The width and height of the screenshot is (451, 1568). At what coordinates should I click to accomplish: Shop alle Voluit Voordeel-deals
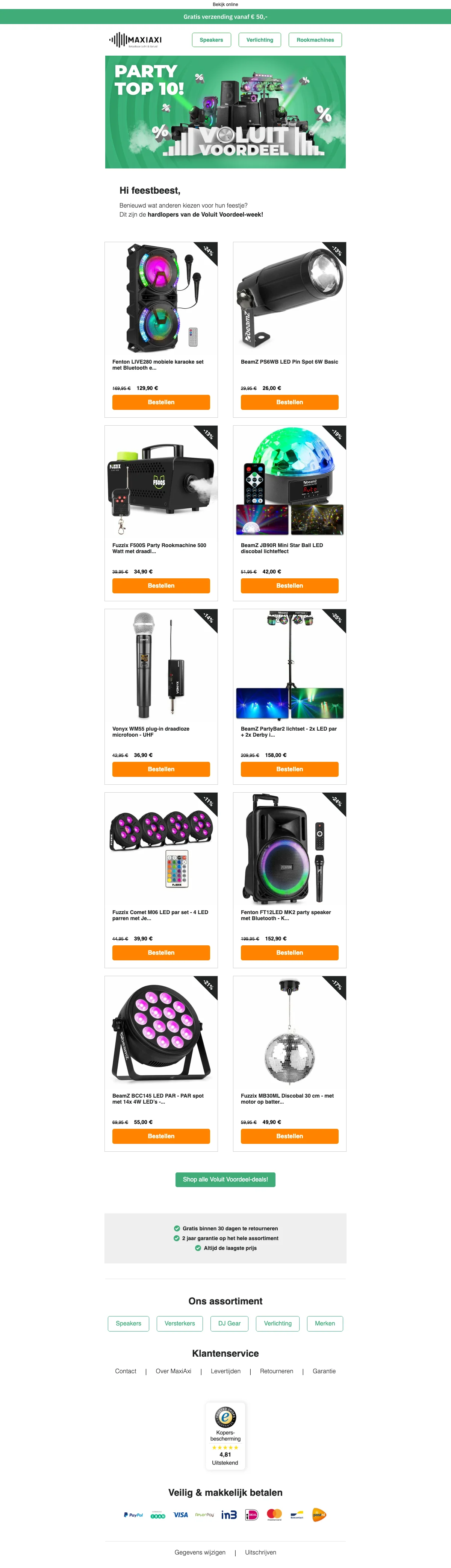point(225,1180)
